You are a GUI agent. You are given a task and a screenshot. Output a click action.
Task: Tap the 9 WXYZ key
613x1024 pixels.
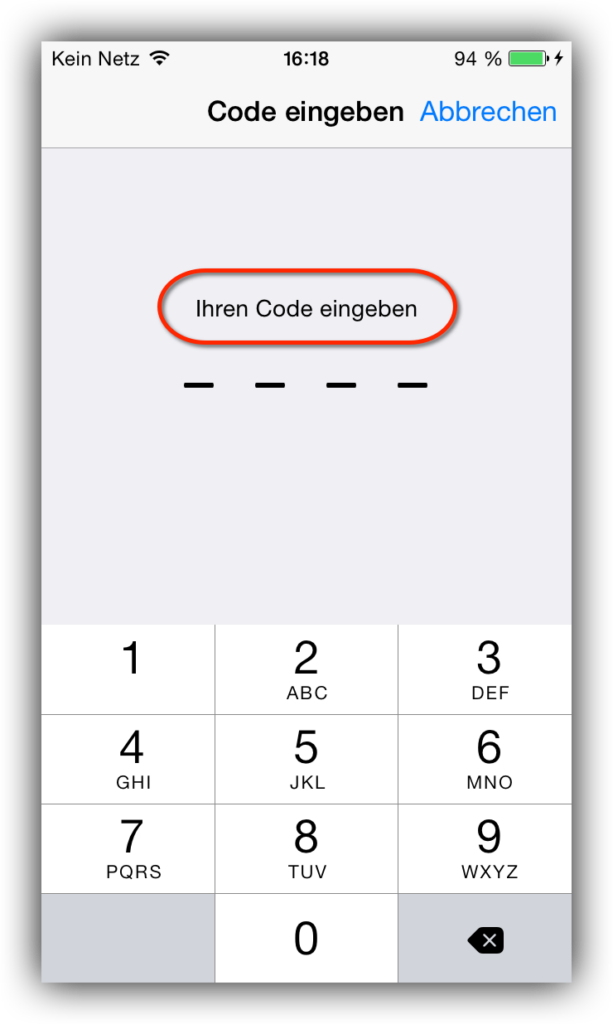485,849
